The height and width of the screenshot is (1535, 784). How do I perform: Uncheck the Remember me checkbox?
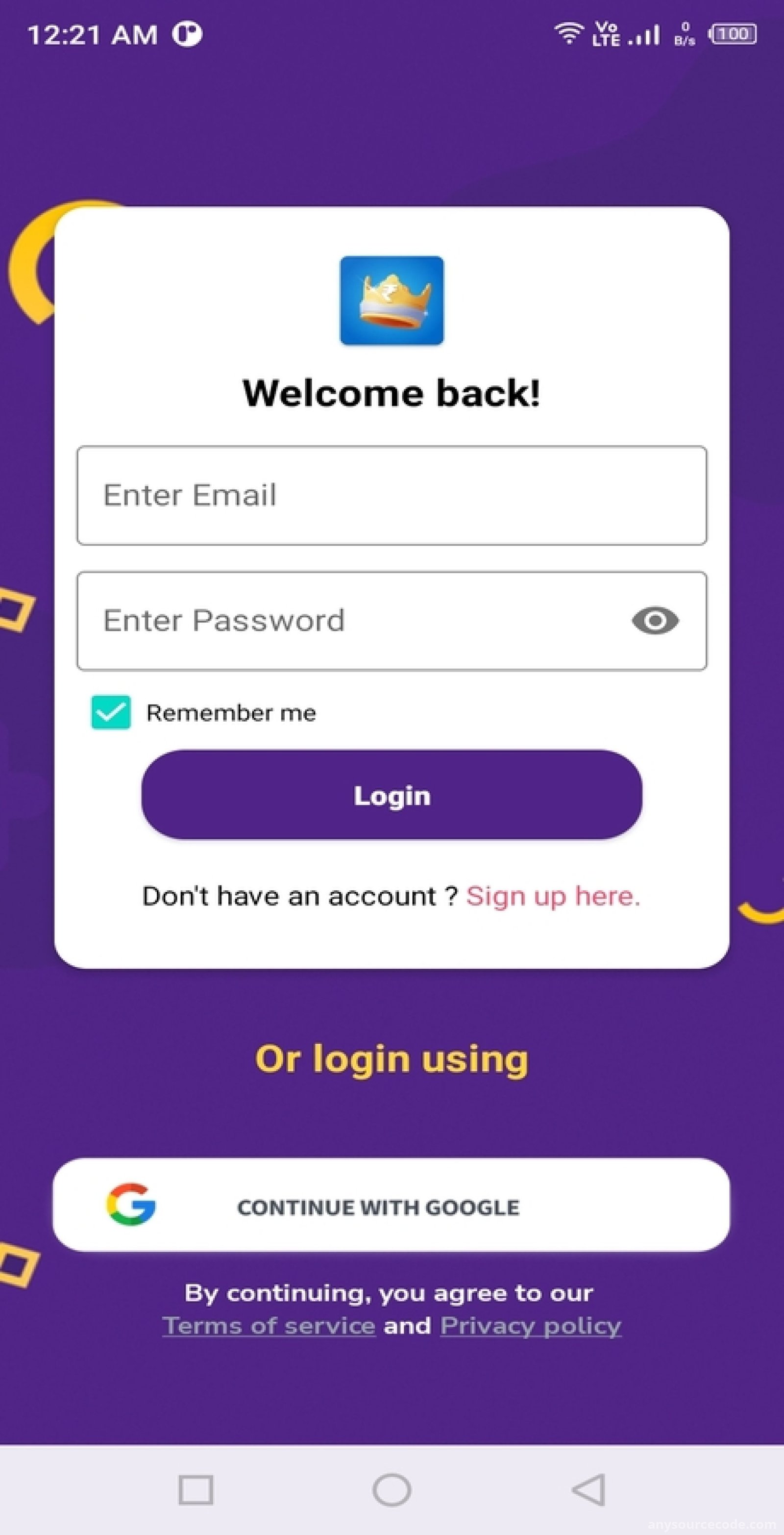pos(111,712)
